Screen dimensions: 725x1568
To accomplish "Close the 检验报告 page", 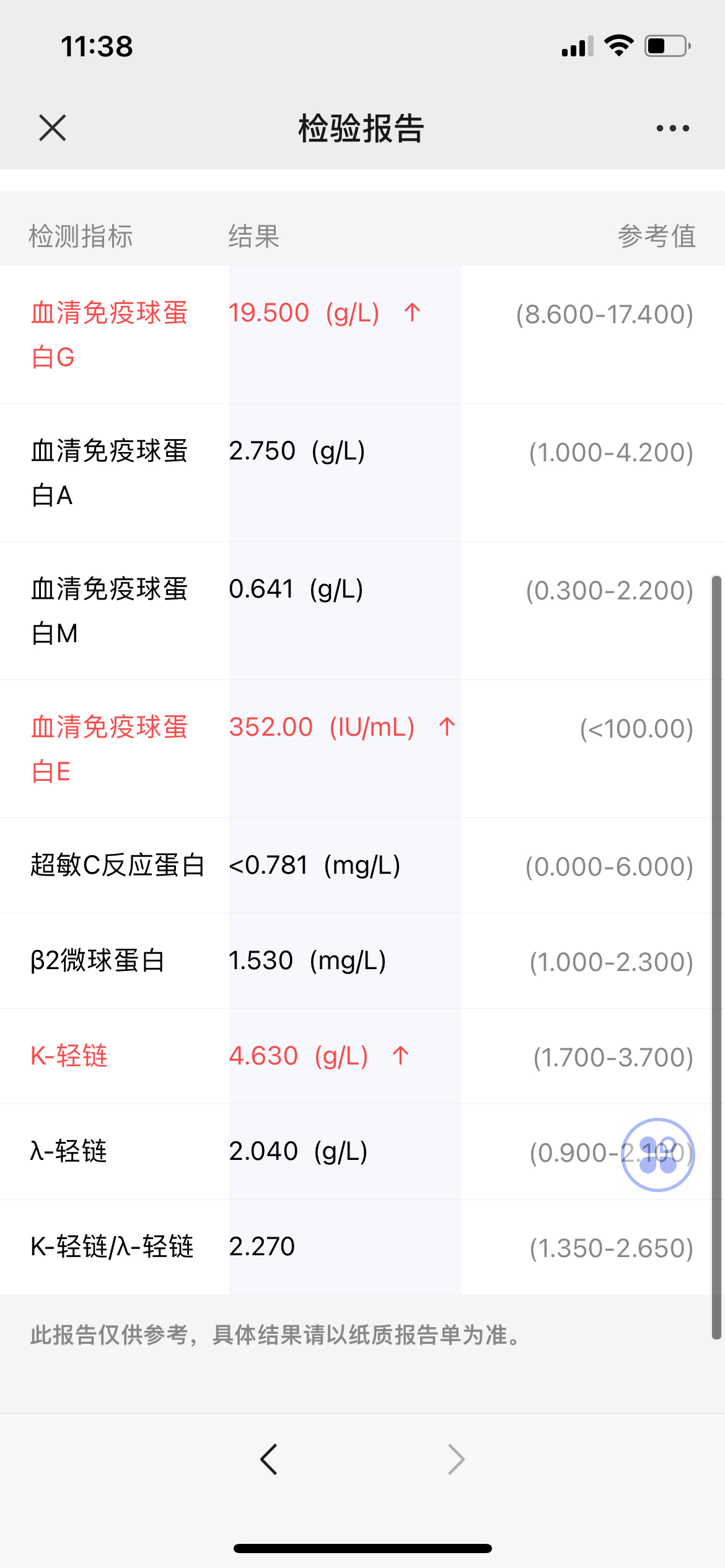I will point(53,128).
